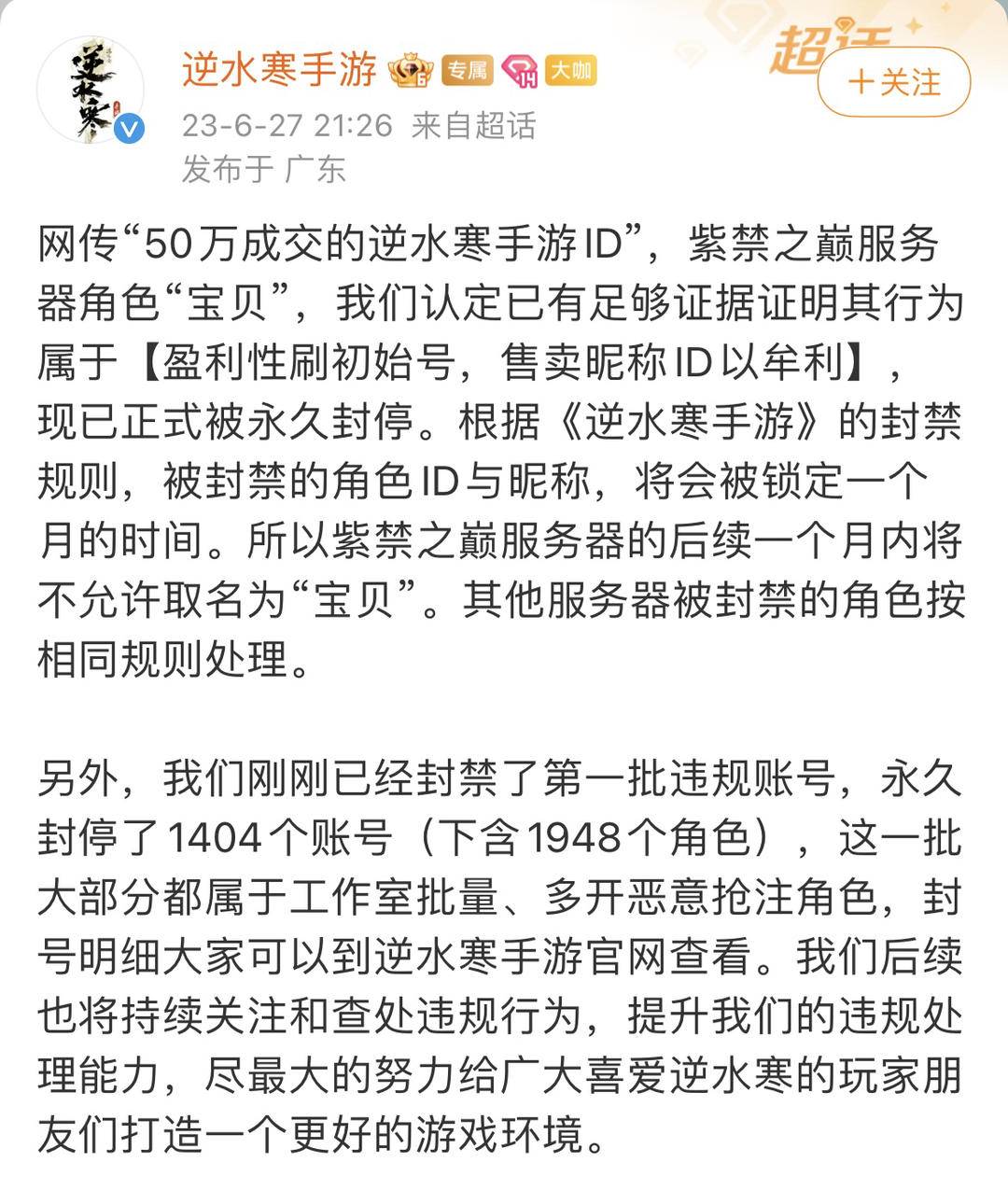Open the 逆水寒手游 profile avatar
Viewport: 1008px width, 1204px height.
click(x=91, y=91)
